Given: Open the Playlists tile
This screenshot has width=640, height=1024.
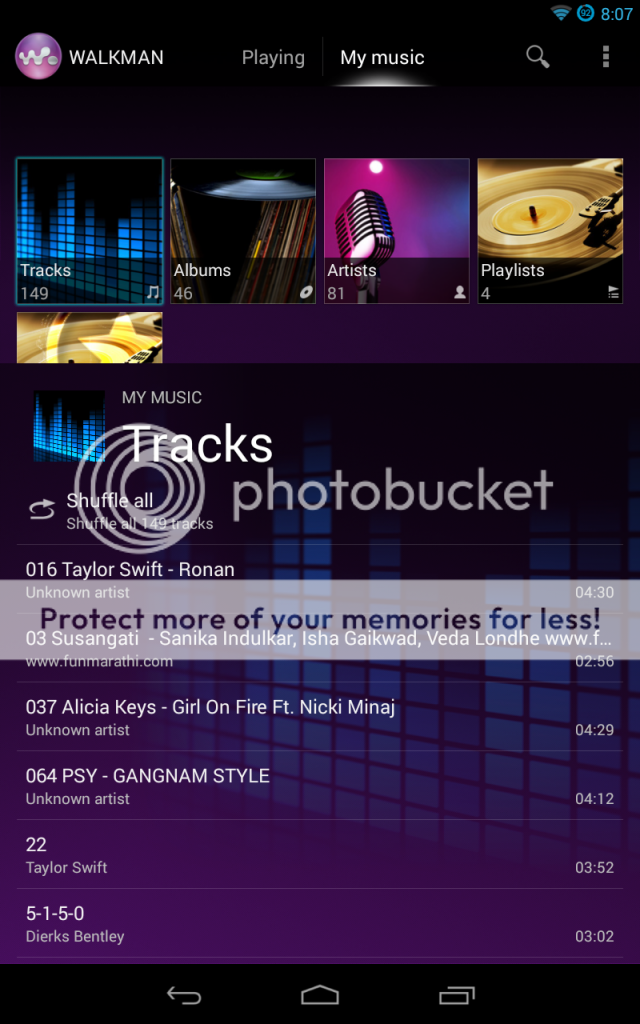Looking at the screenshot, I should click(x=550, y=231).
